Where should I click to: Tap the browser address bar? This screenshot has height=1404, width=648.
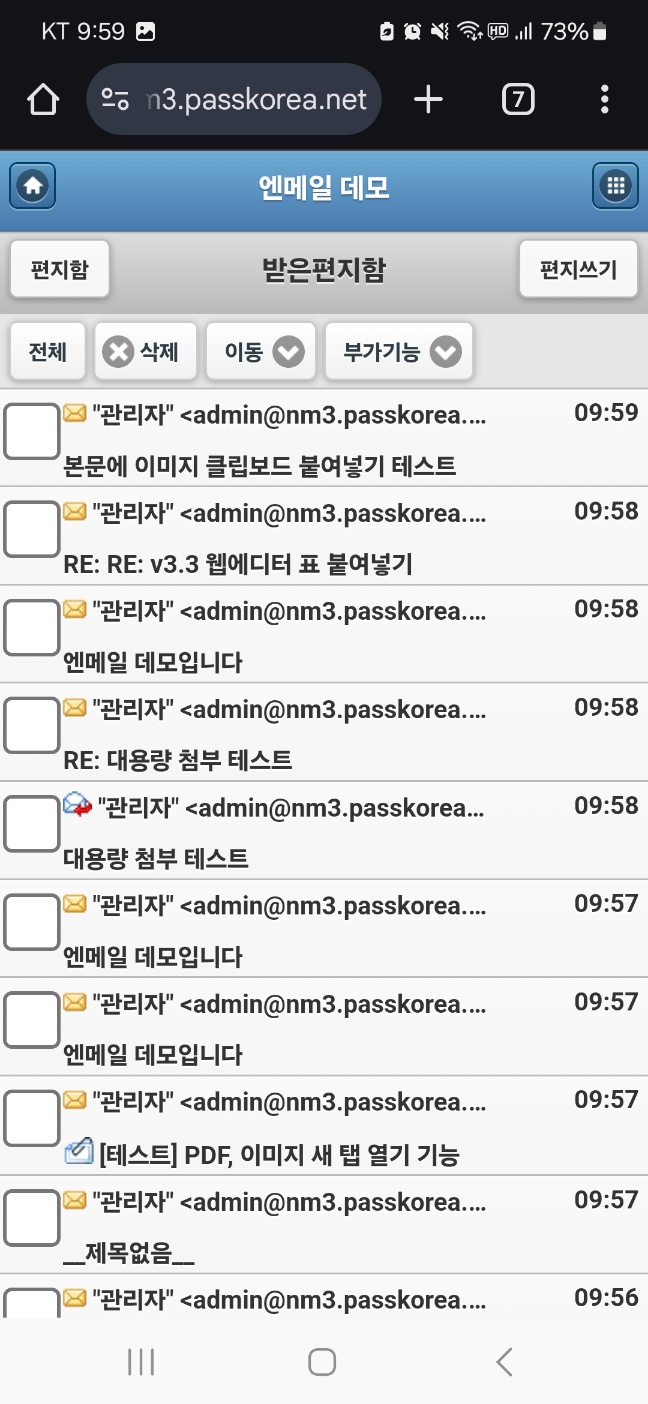tap(234, 99)
